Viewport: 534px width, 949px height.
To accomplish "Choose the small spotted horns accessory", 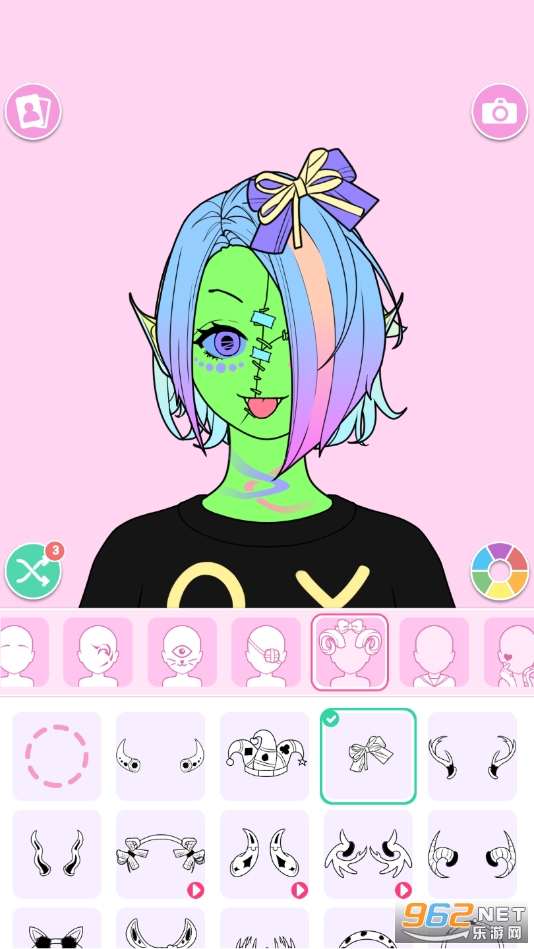I will click(x=160, y=756).
